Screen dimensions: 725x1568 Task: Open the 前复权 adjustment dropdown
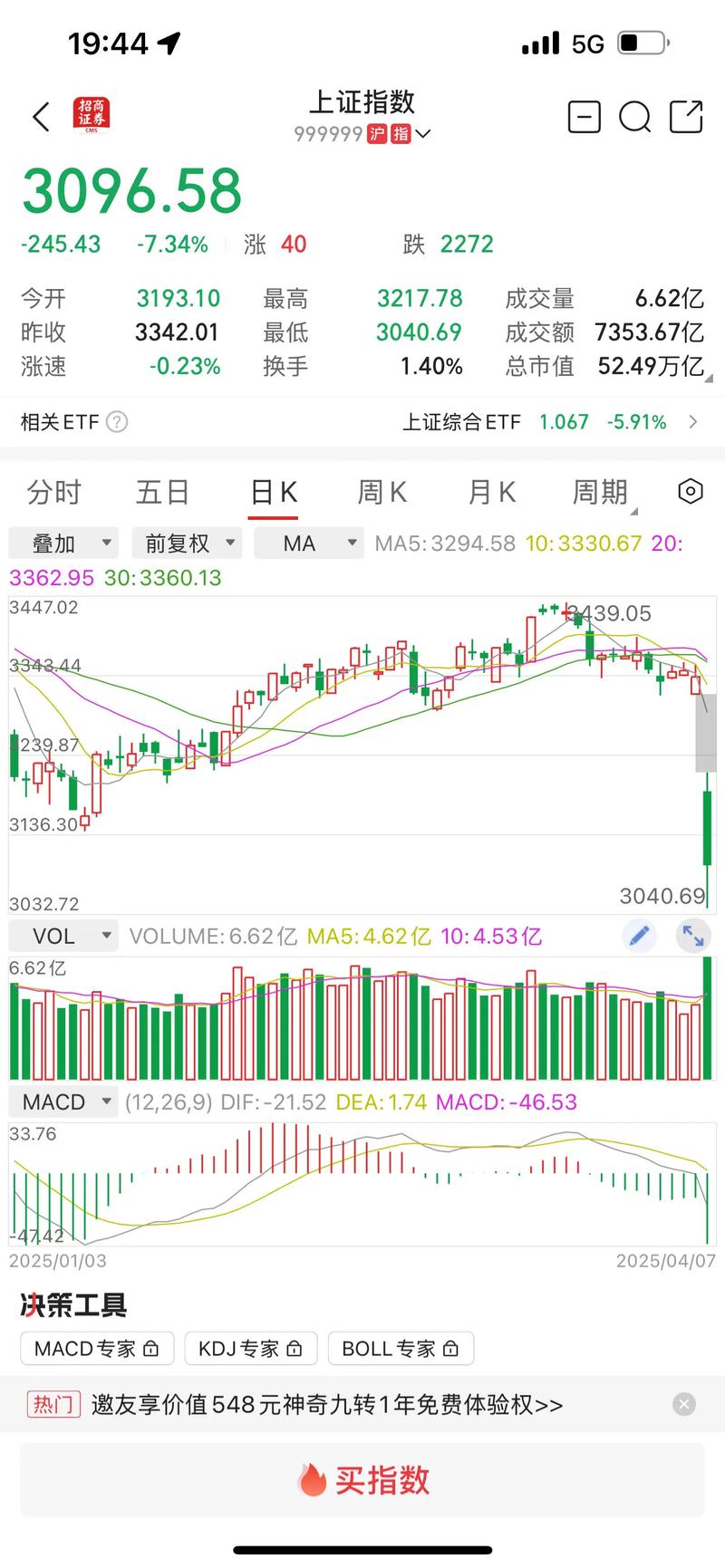[x=186, y=543]
